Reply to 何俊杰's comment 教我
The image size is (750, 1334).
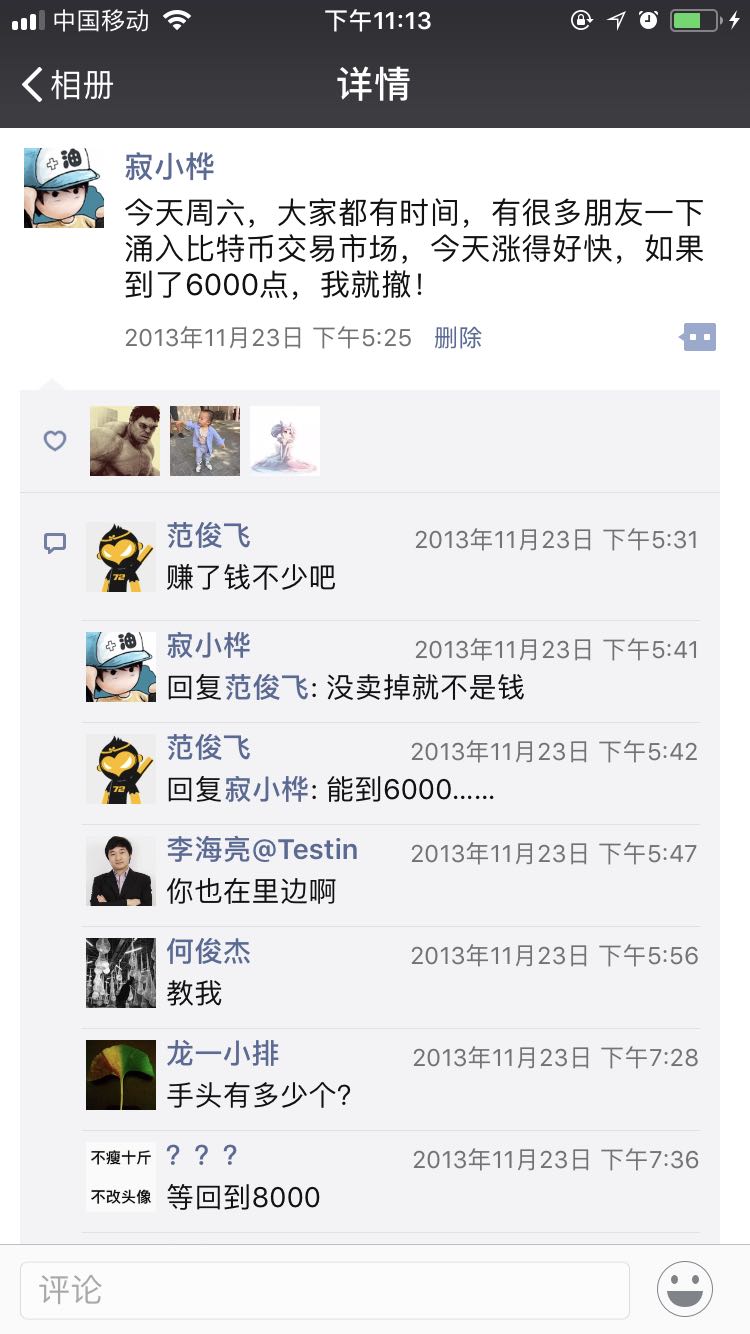195,993
